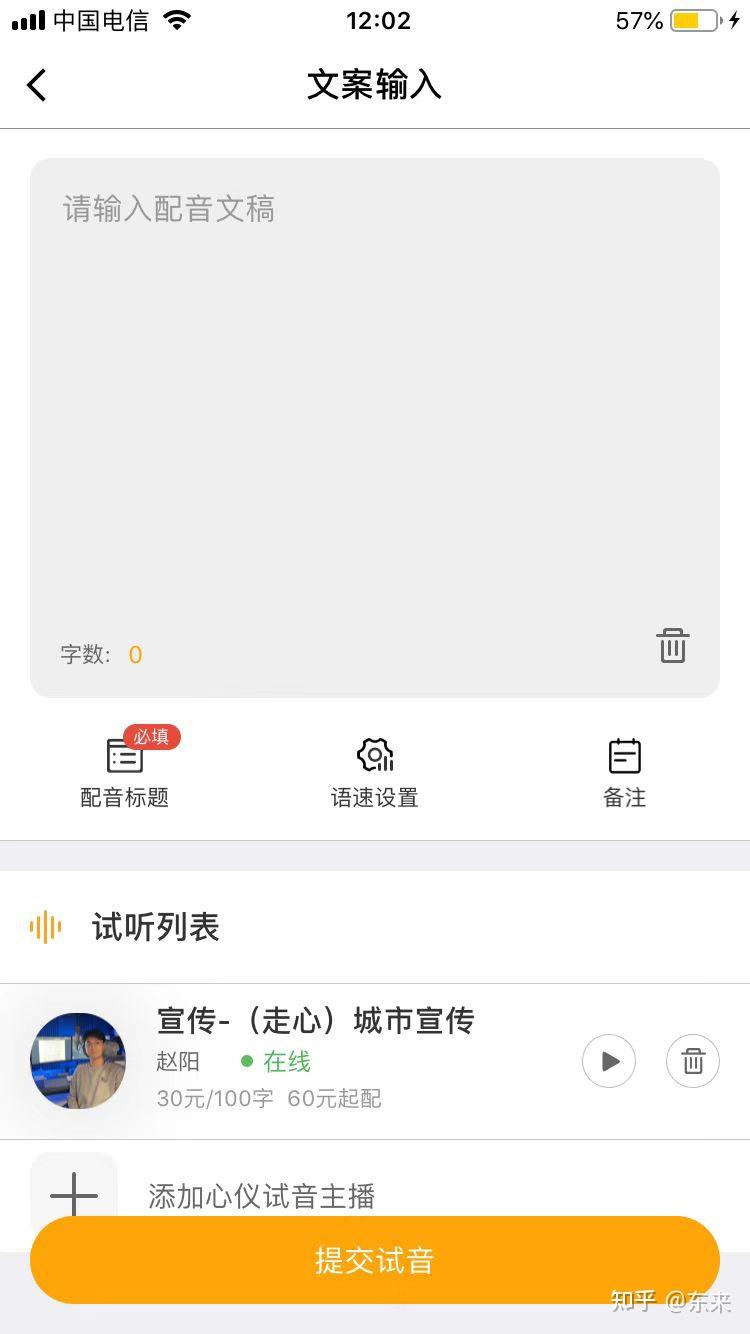Add a 备注 note
Screen dimensions: 750x1334
(625, 772)
